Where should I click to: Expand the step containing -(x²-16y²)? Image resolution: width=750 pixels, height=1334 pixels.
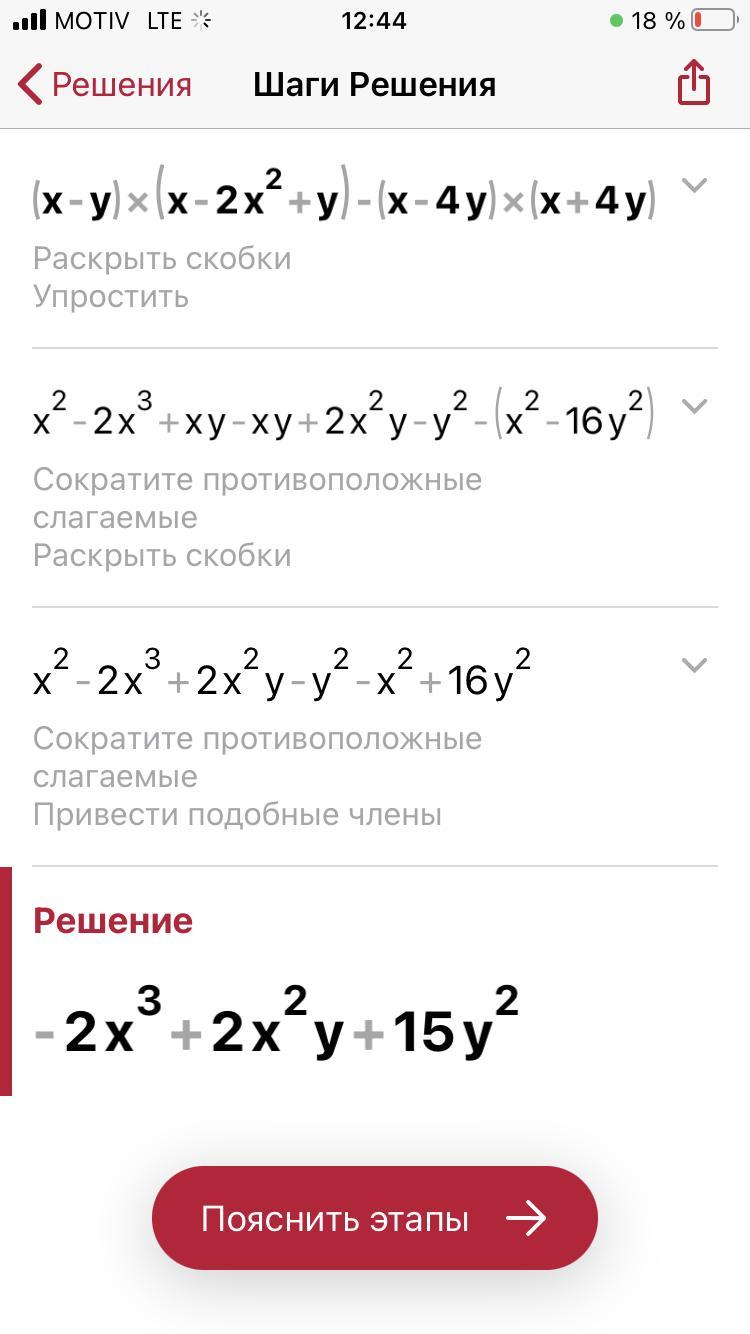pyautogui.click(x=694, y=406)
